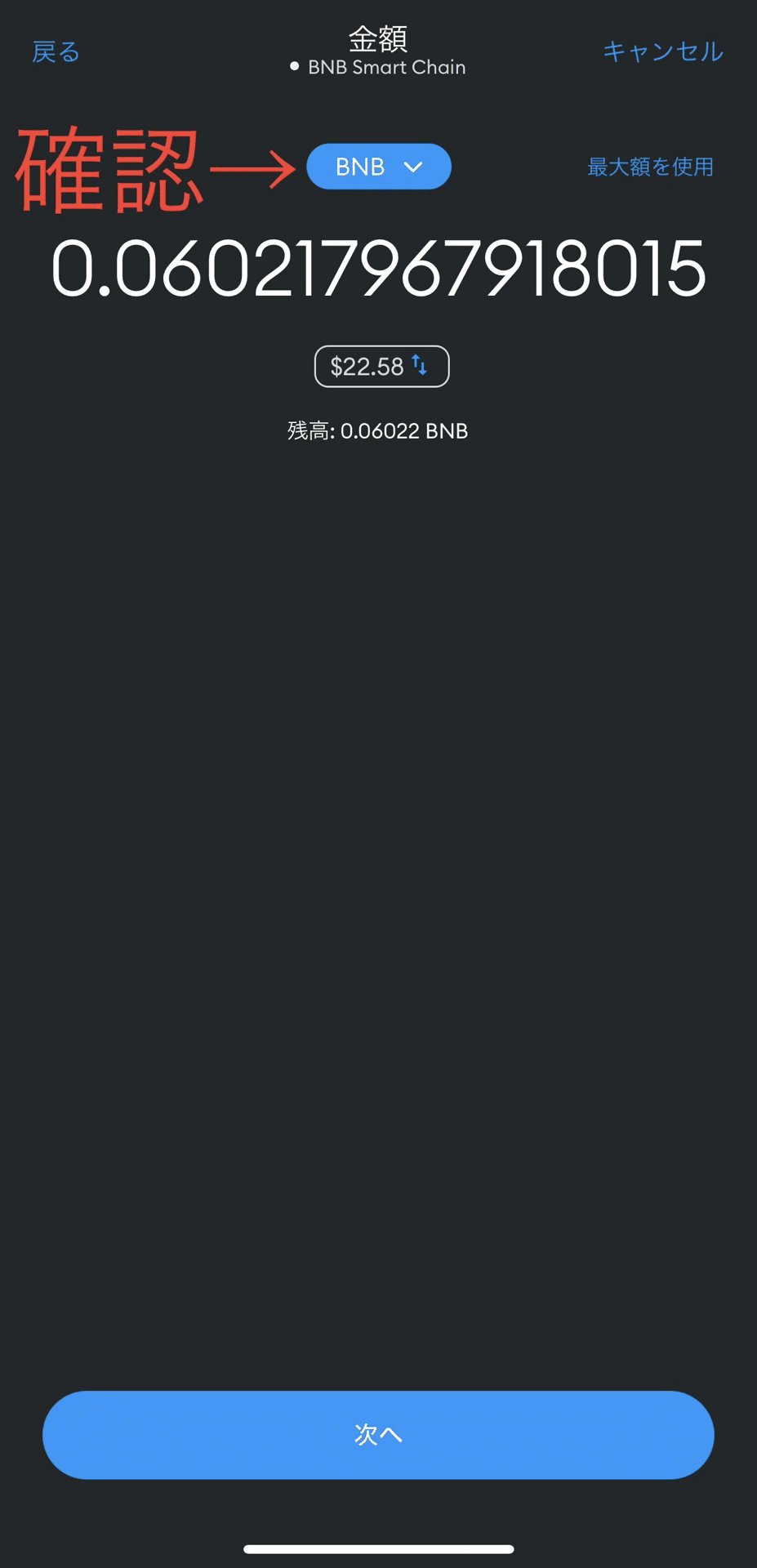Switch currency display with the $22.58 toggle

(381, 366)
